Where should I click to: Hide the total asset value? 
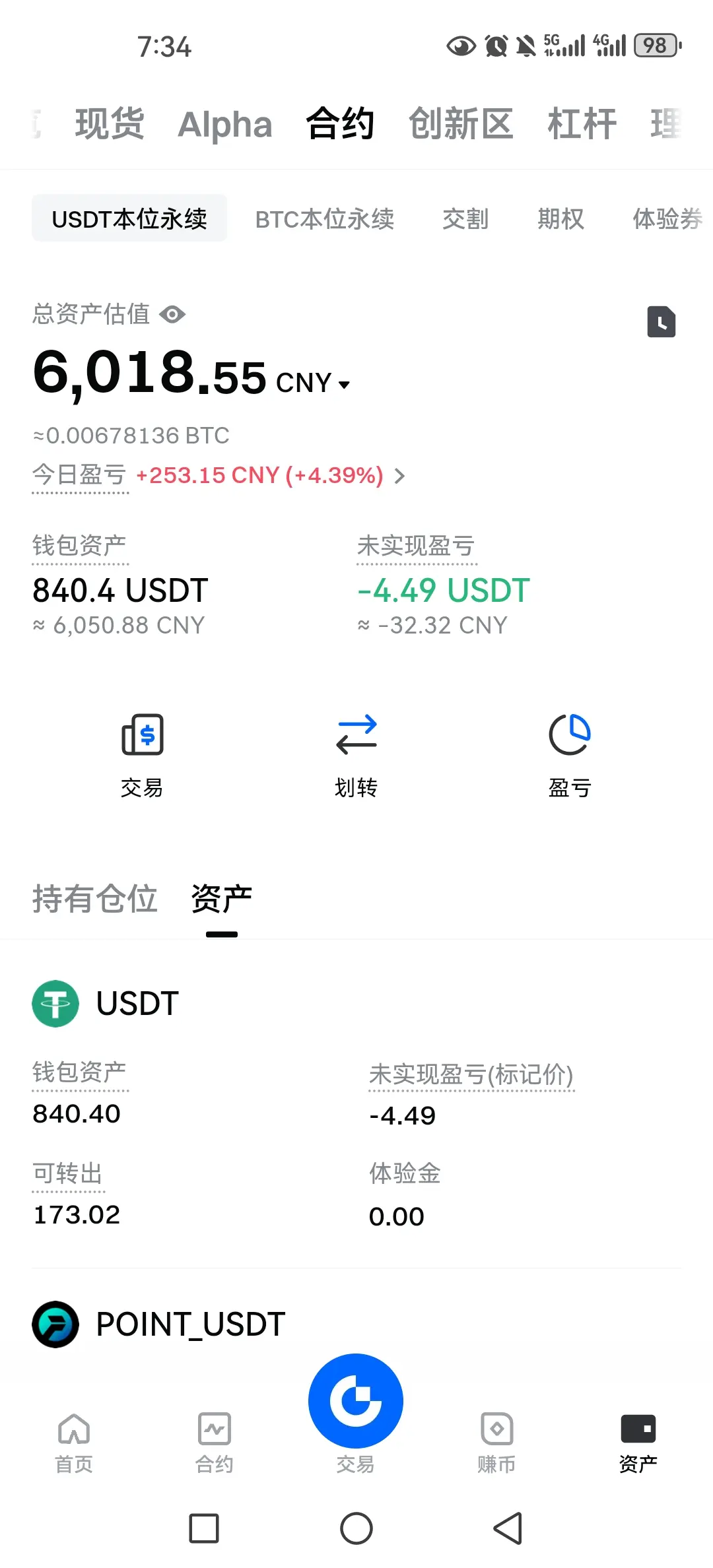click(x=172, y=314)
